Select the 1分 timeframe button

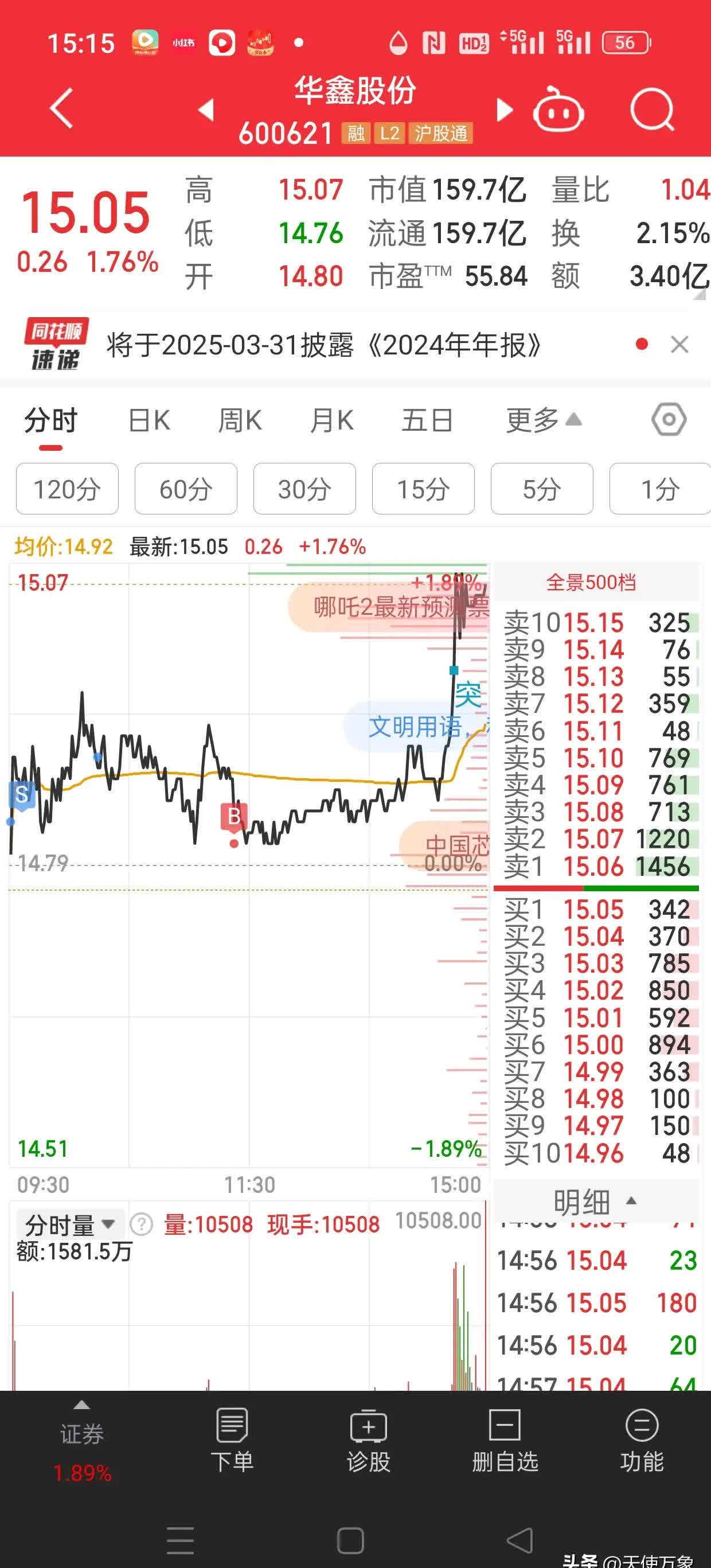coord(659,489)
